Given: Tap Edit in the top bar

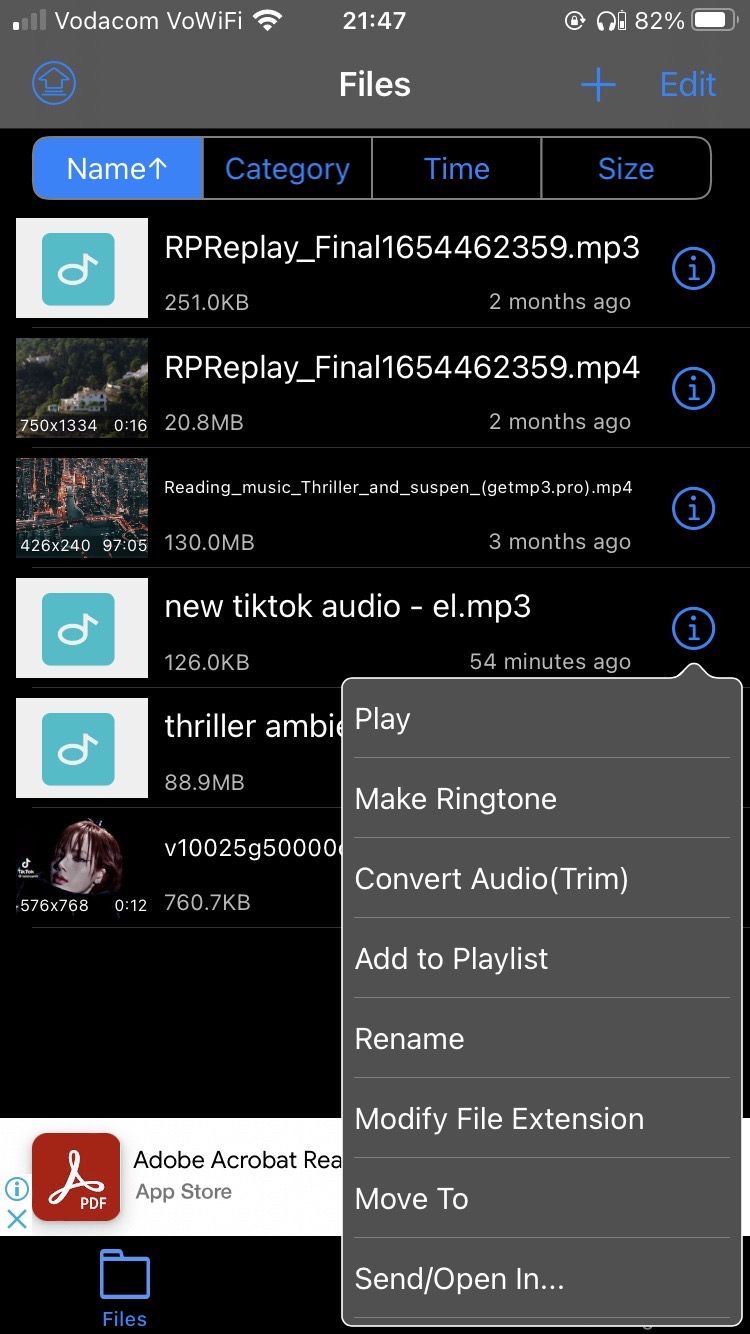Looking at the screenshot, I should point(688,85).
